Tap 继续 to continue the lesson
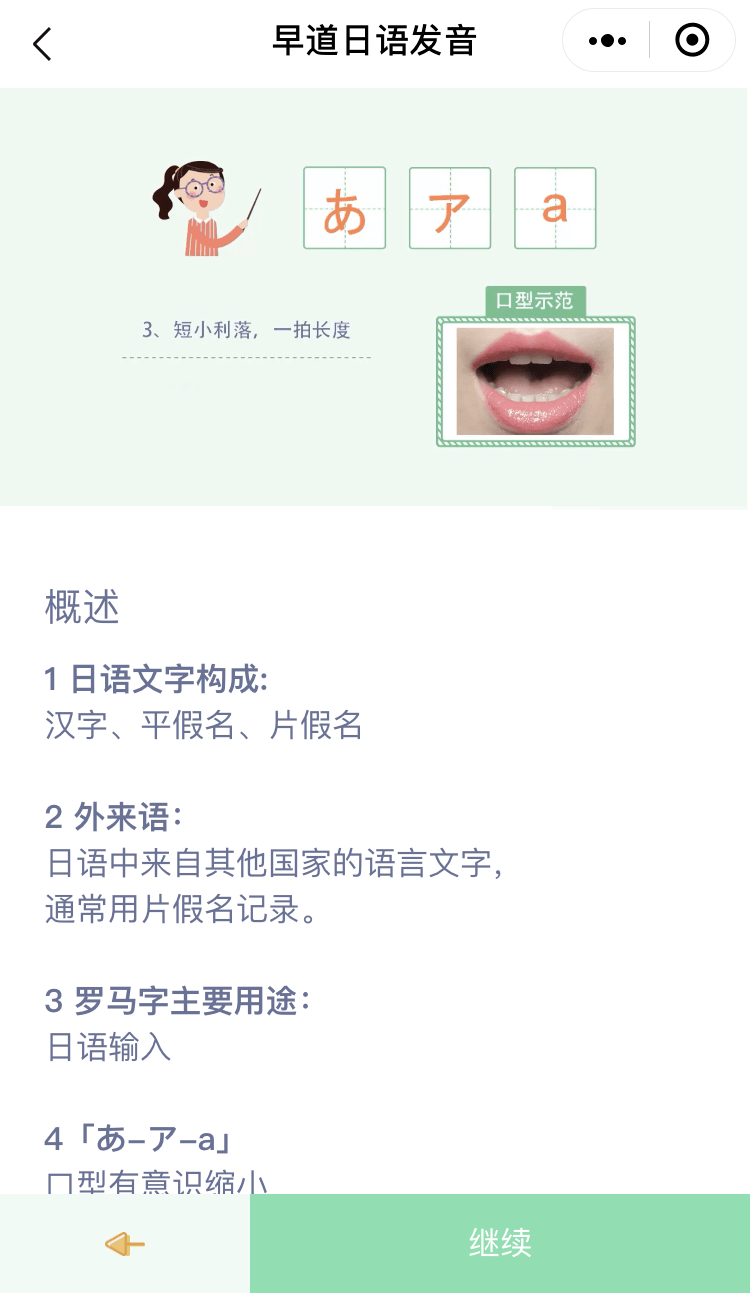Screen dimensions: 750x1293 click(x=500, y=1243)
